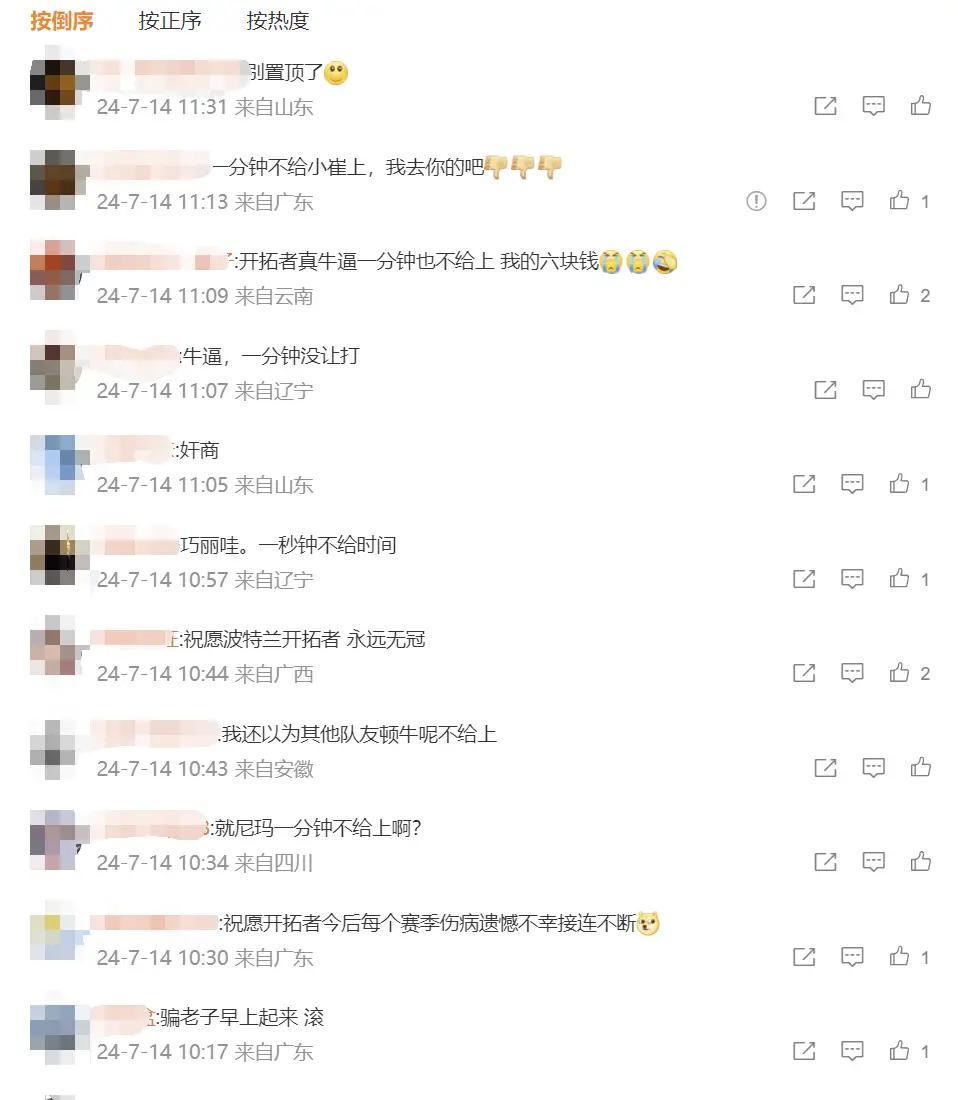Screen dimensions: 958x1100
Task: Reply to the 牛逼，一分钟没让打 comment
Action: click(874, 390)
